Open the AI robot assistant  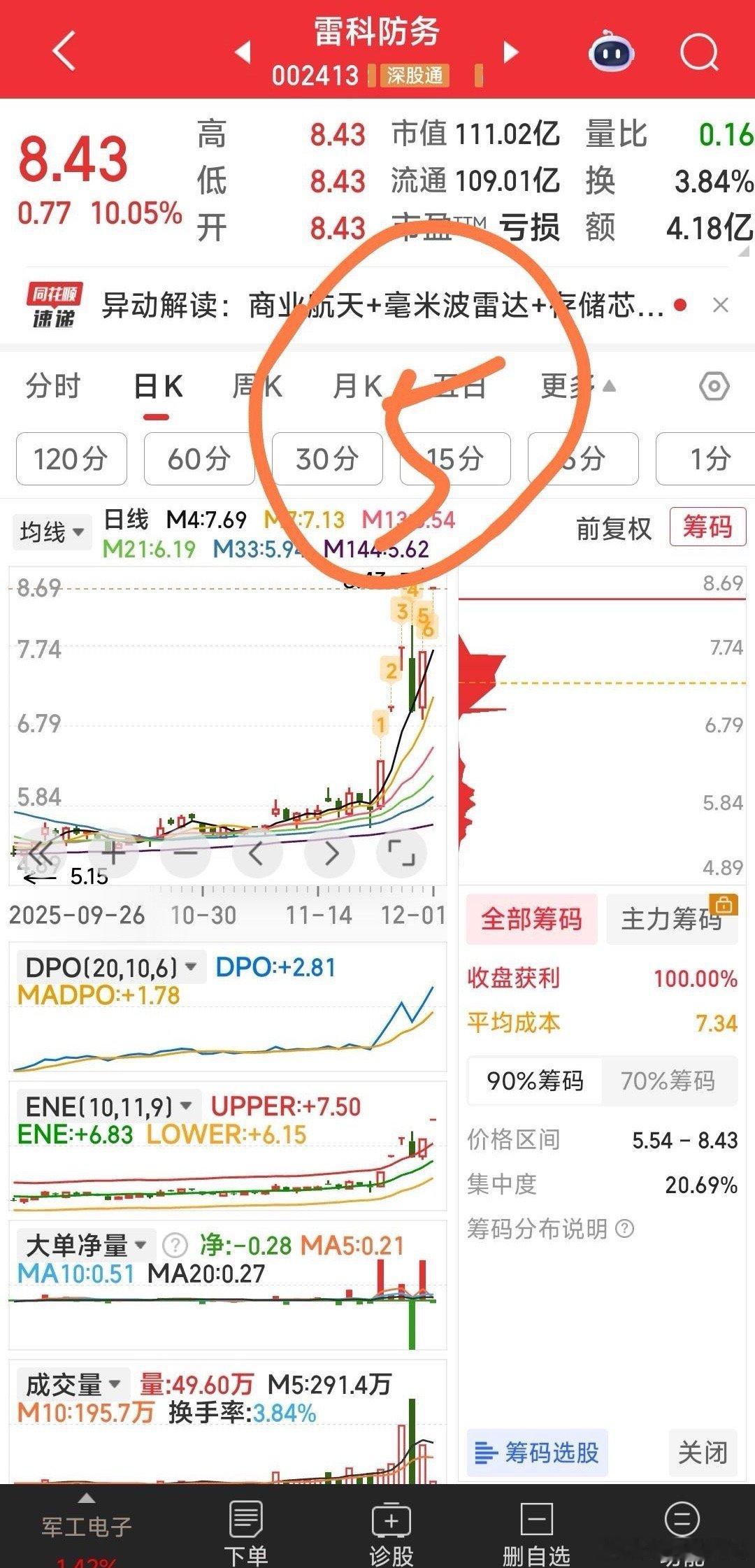tap(611, 52)
